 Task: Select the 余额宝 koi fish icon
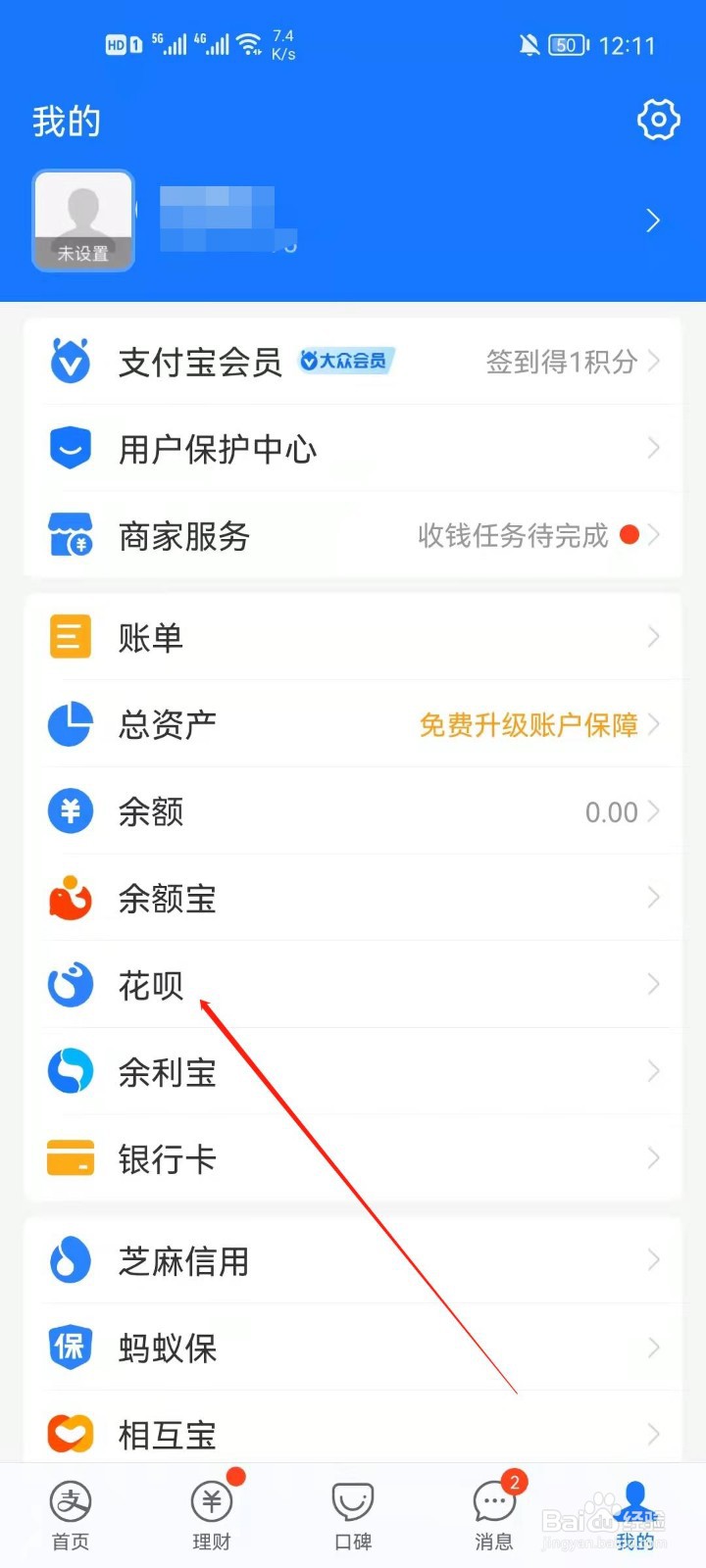coord(69,898)
